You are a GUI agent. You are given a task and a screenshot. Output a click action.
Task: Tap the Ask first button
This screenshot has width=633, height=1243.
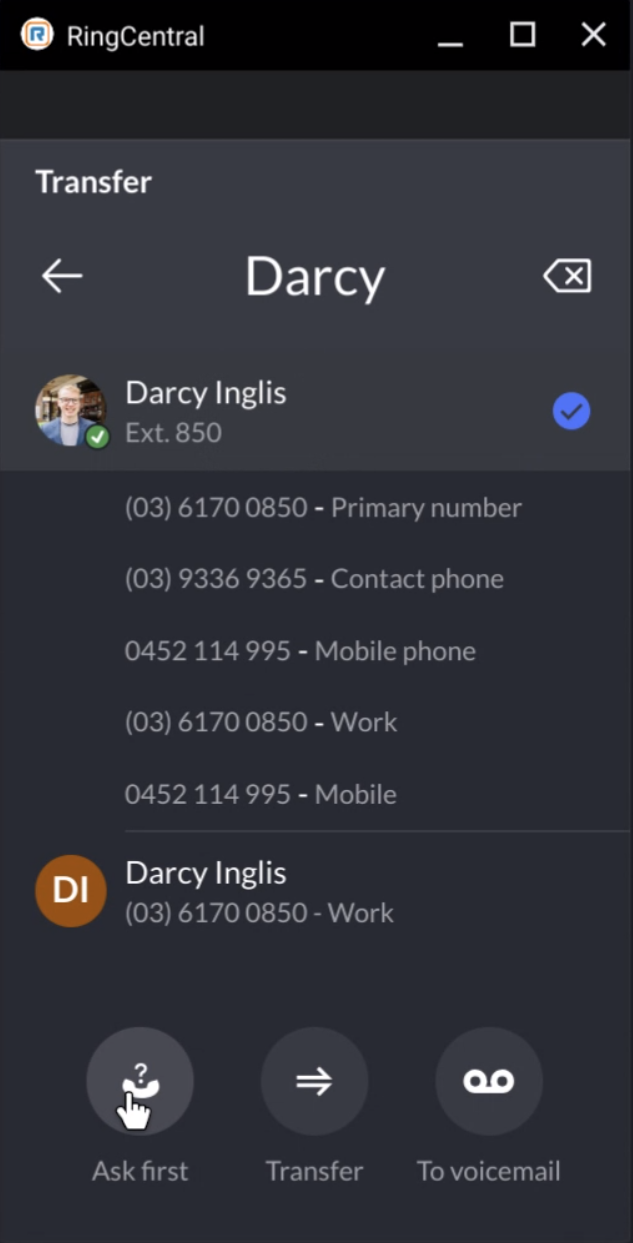pos(140,1081)
